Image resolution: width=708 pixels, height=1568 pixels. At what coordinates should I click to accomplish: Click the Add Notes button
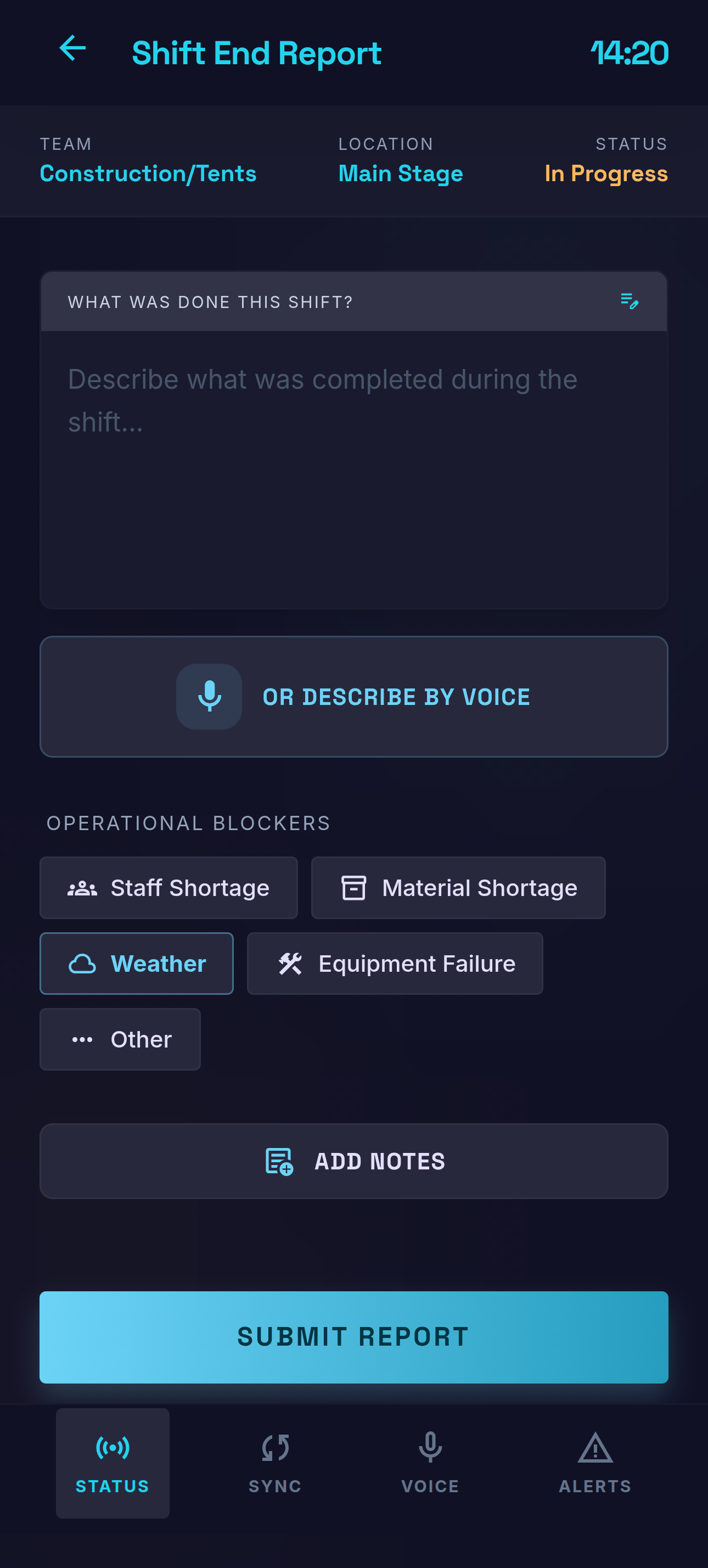click(354, 1161)
